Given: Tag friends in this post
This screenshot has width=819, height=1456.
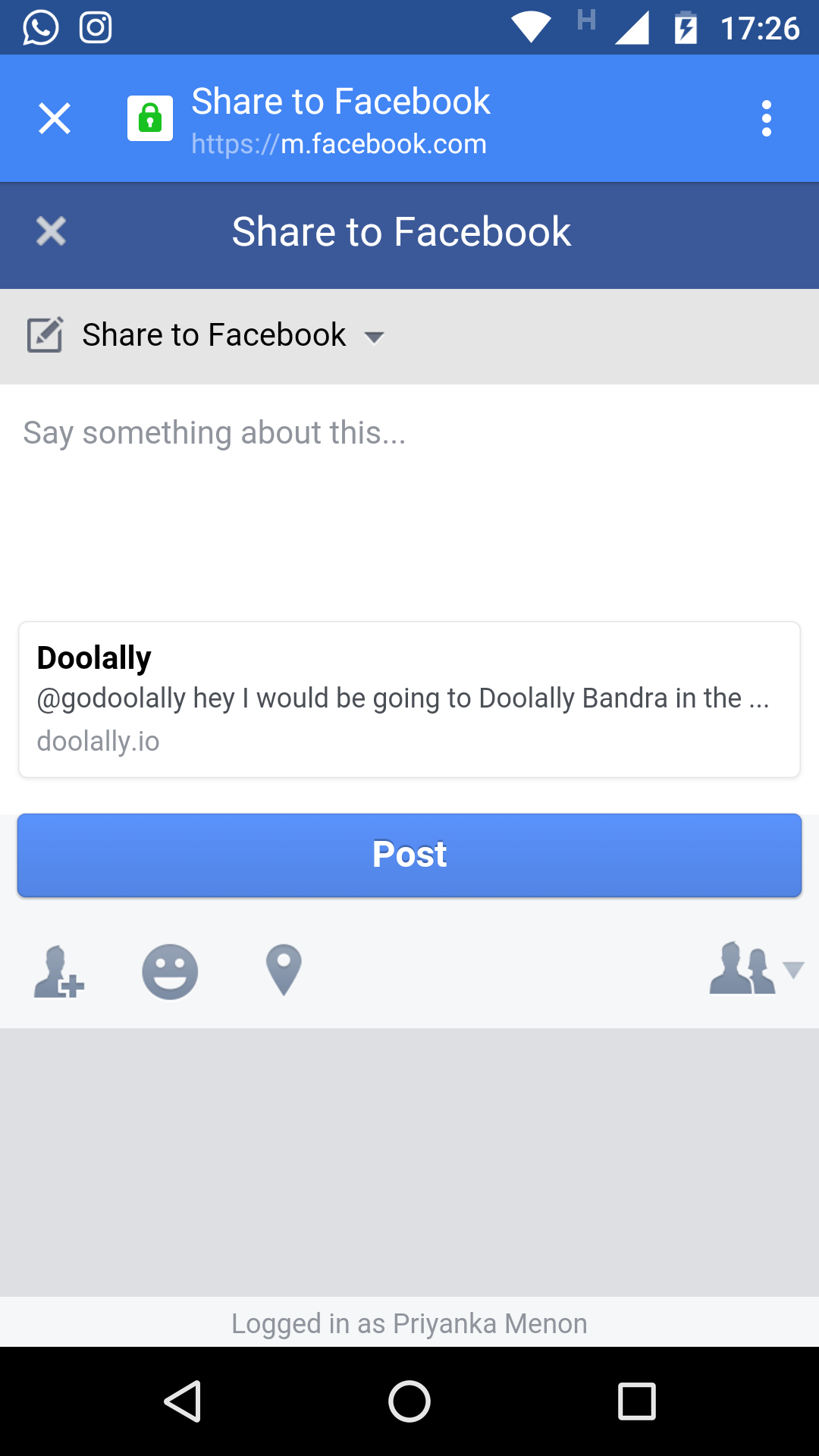Looking at the screenshot, I should [x=59, y=971].
